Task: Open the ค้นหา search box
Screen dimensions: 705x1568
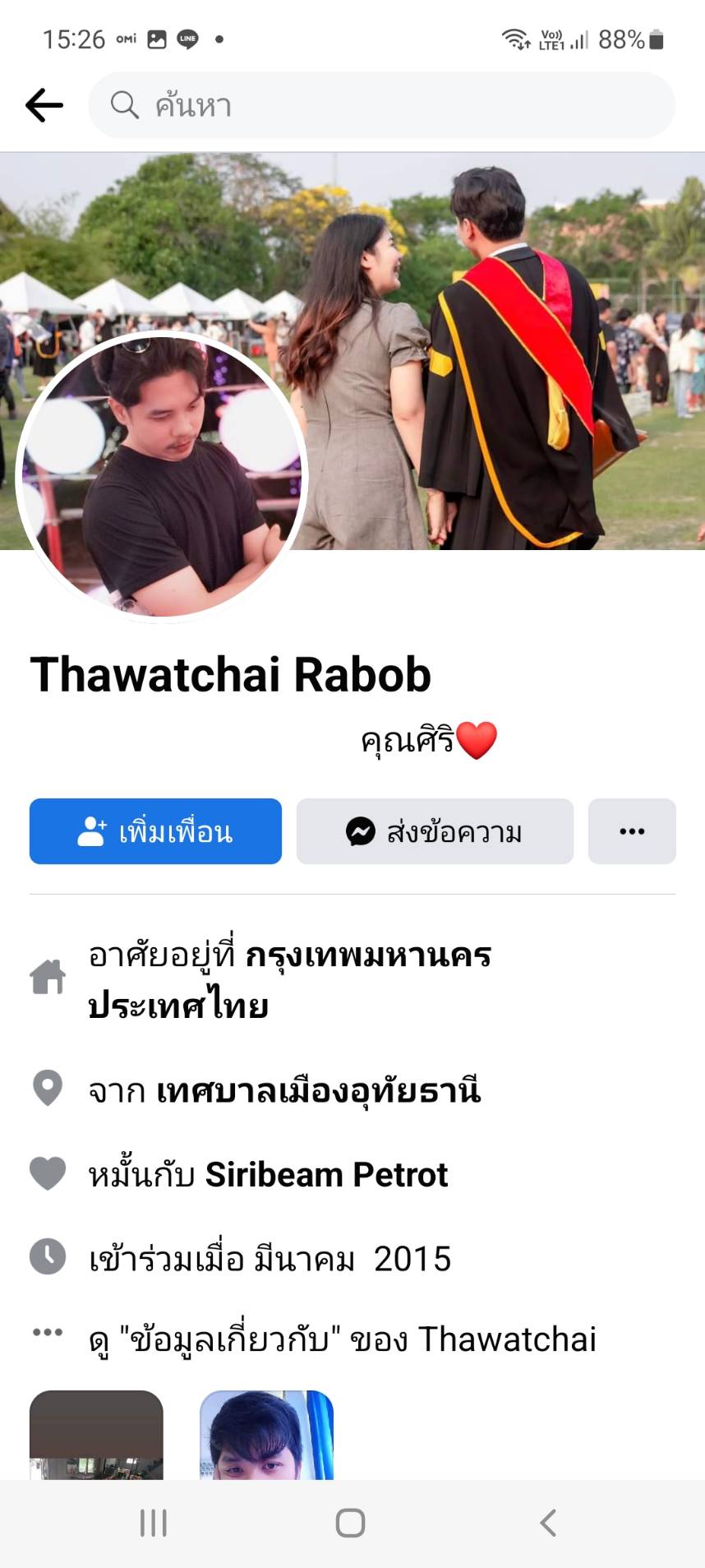Action: point(382,105)
